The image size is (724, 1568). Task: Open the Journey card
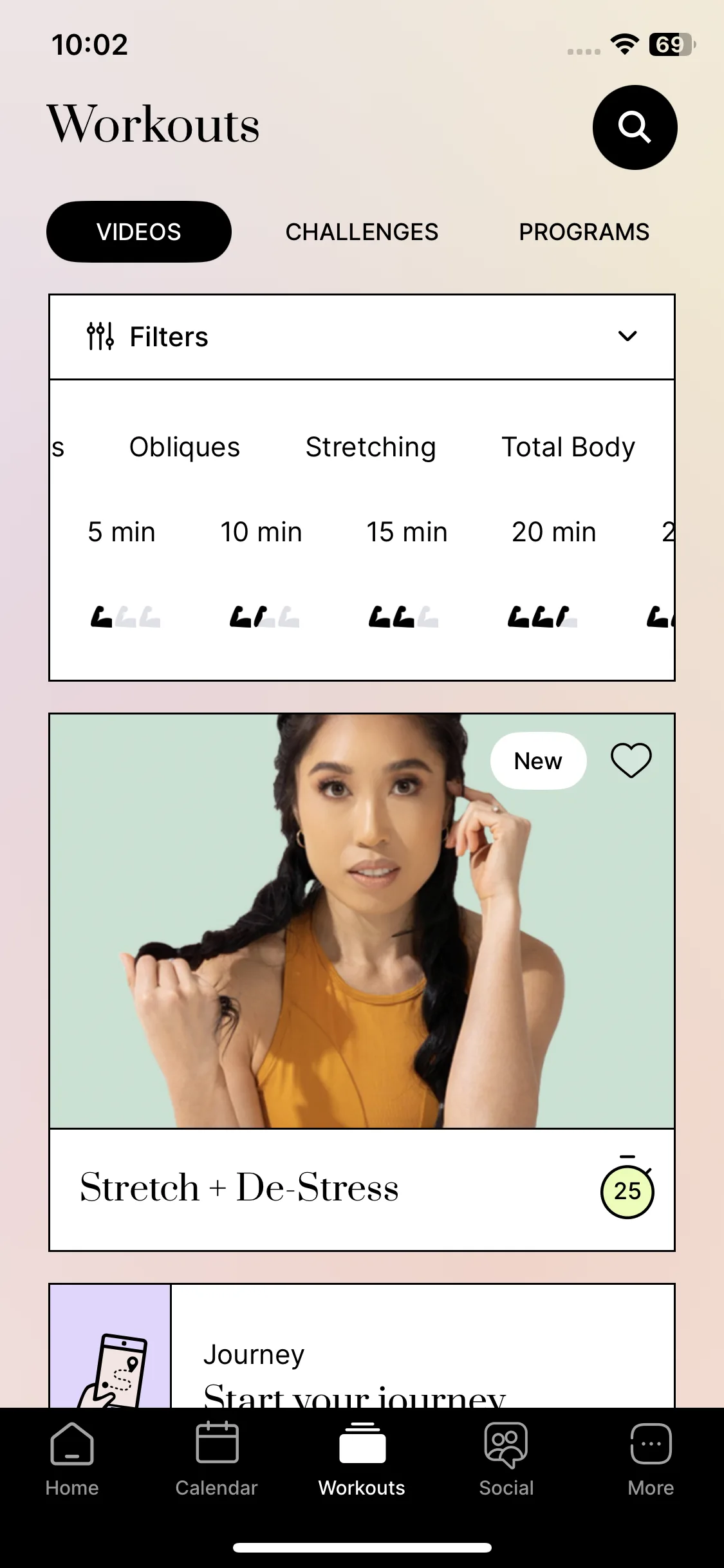(x=362, y=1346)
